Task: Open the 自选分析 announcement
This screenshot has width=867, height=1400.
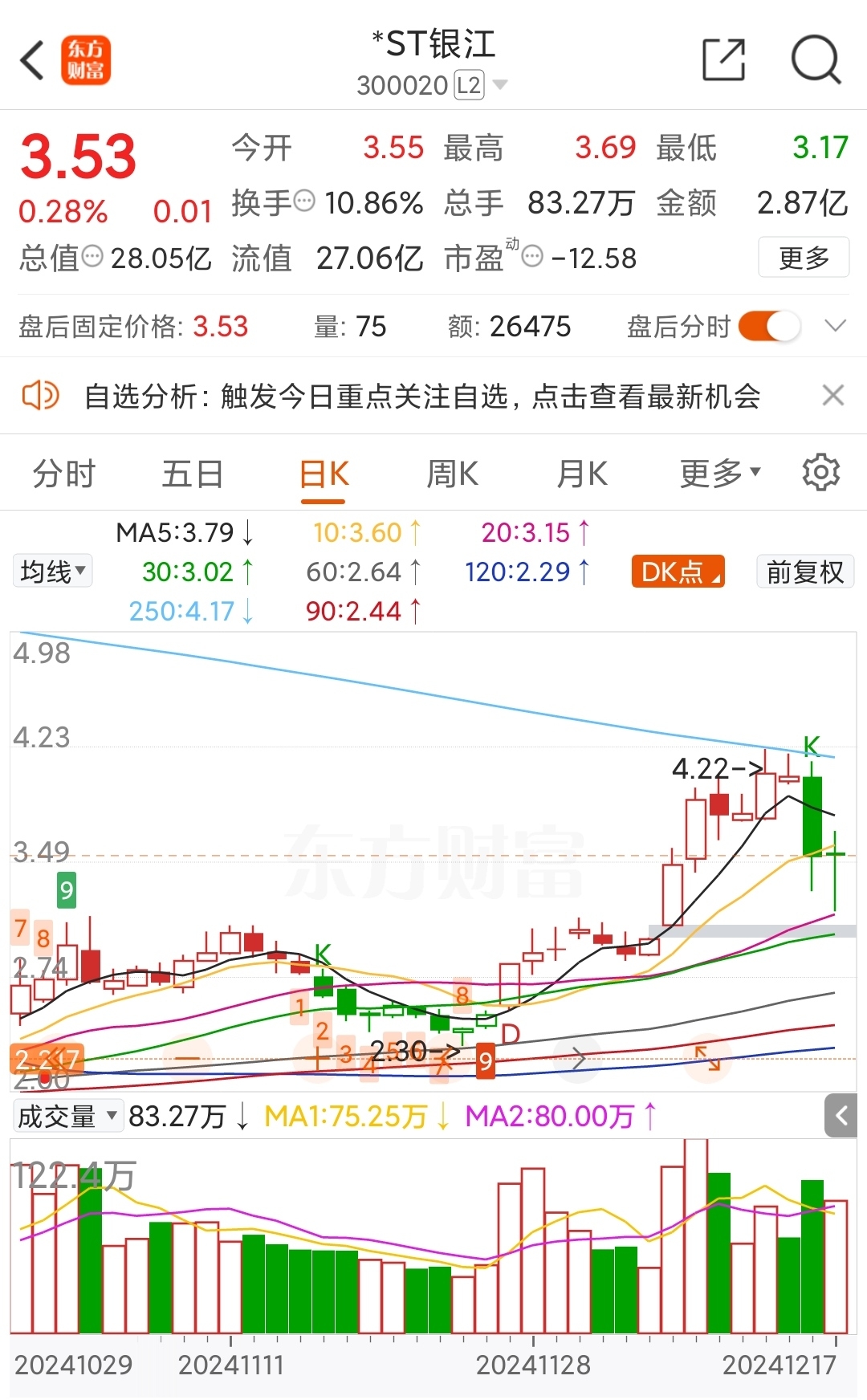Action: (421, 397)
